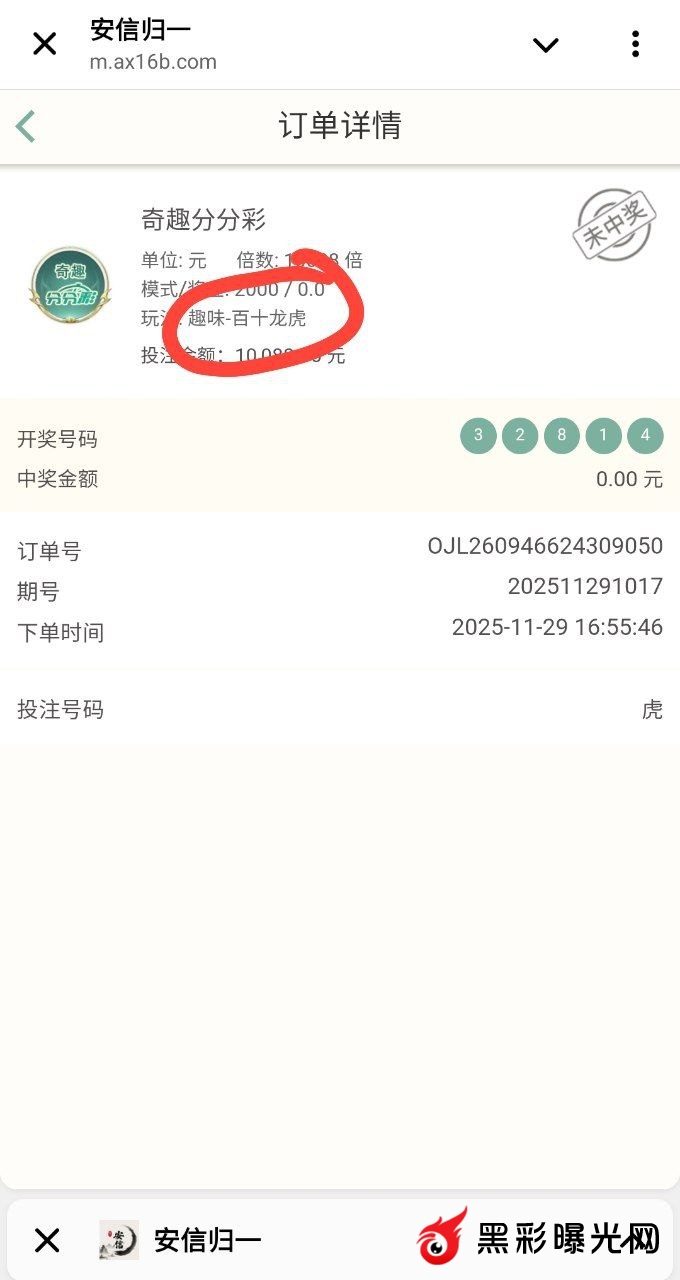This screenshot has width=680, height=1280.
Task: Open the three-dot overflow menu
Action: pyautogui.click(x=635, y=44)
